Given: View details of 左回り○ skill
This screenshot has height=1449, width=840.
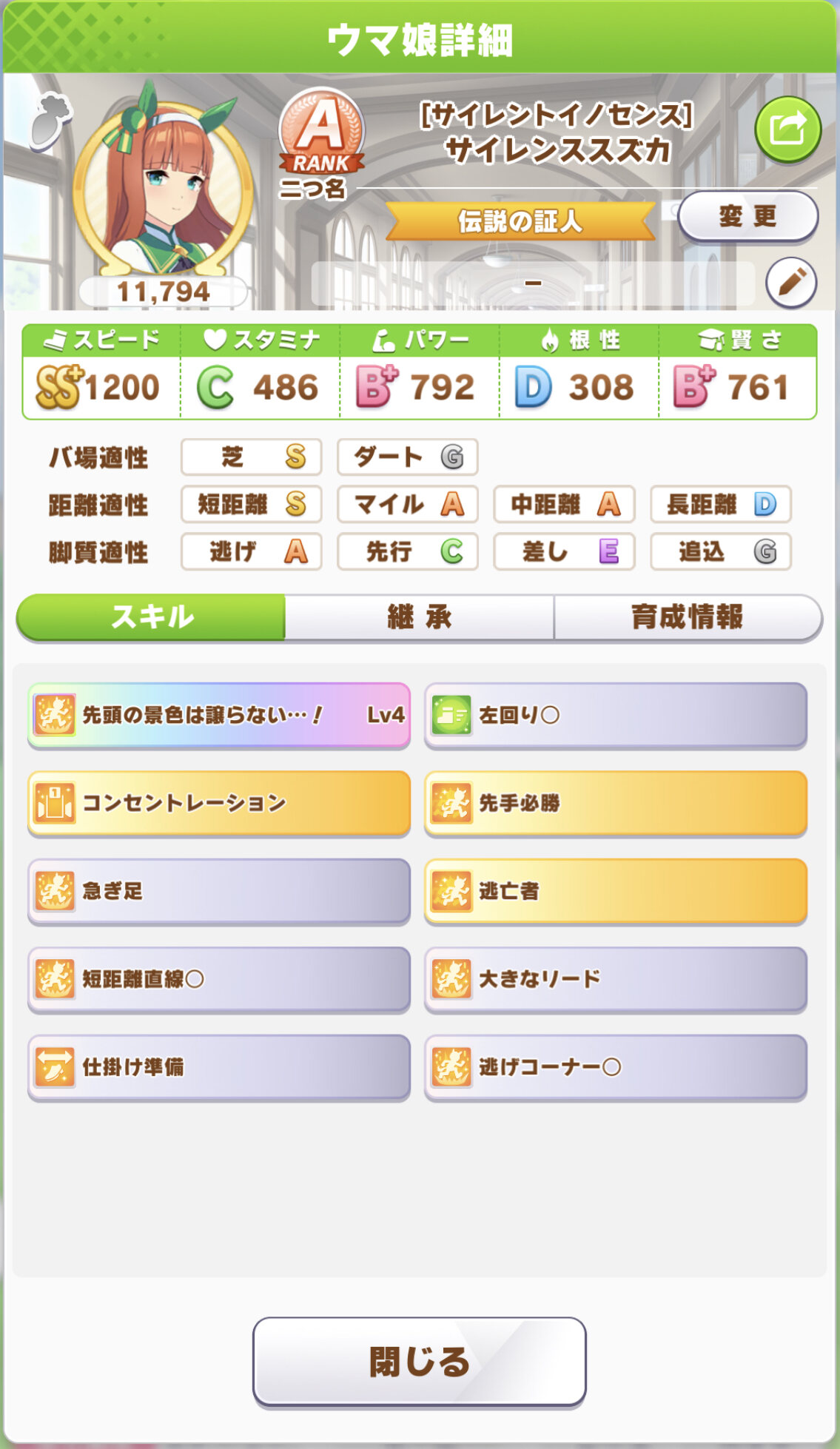Looking at the screenshot, I should click(x=616, y=715).
